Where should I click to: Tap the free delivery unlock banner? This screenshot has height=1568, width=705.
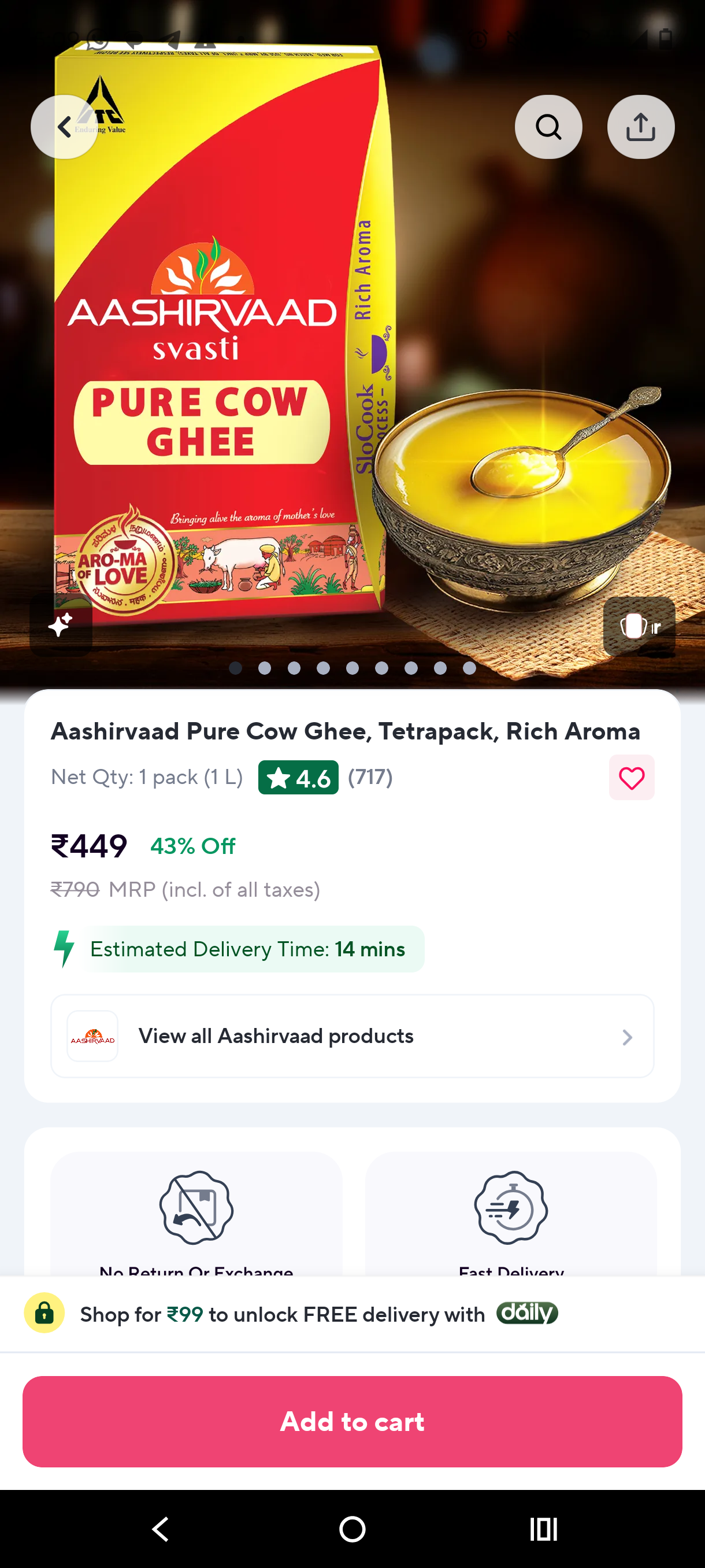point(352,1314)
